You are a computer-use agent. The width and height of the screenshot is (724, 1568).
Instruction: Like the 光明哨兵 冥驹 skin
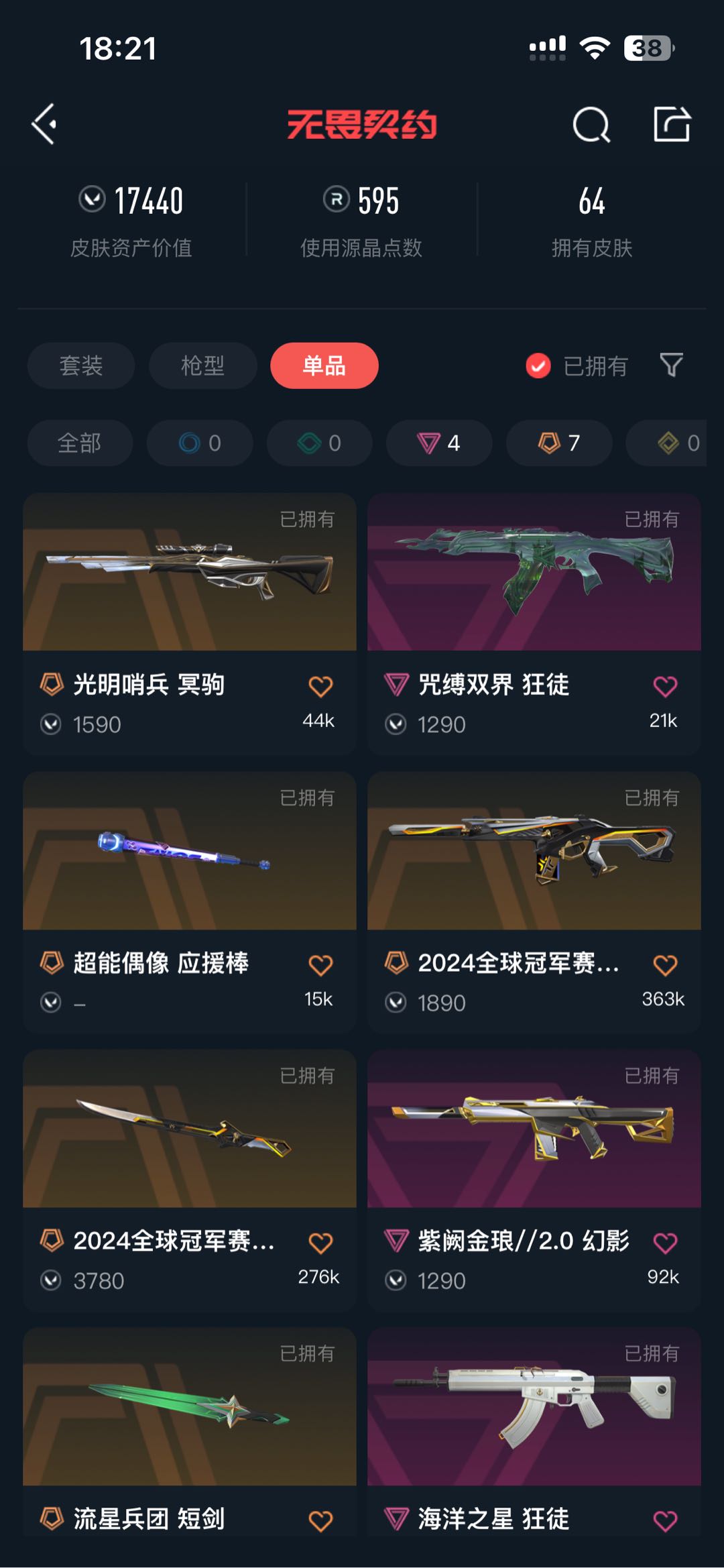pyautogui.click(x=320, y=686)
